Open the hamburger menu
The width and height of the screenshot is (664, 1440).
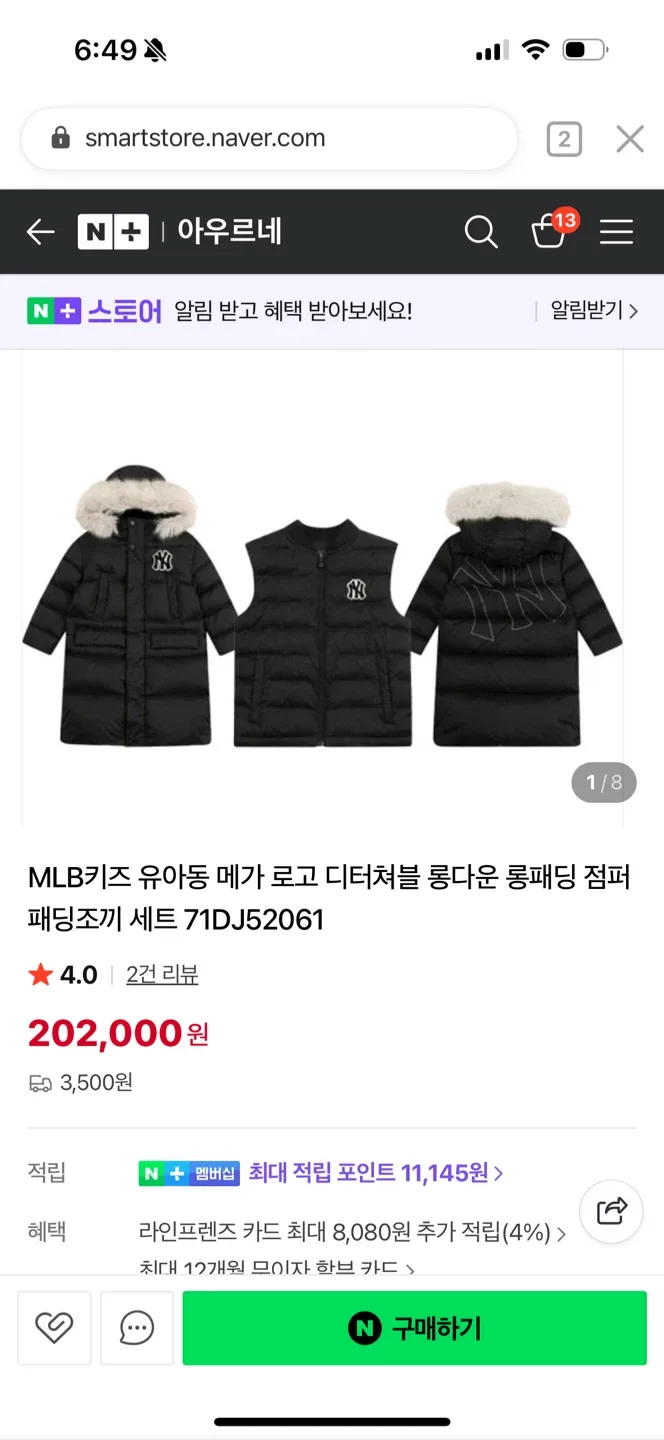(x=616, y=232)
